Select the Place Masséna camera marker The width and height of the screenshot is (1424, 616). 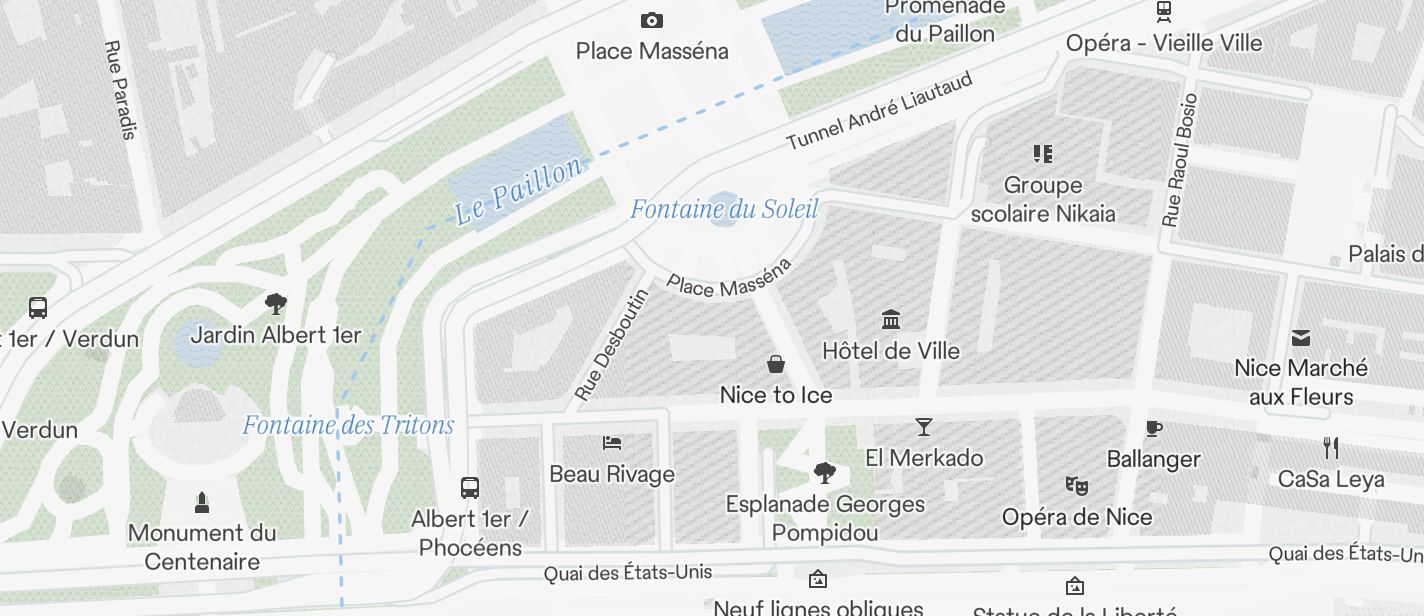tap(651, 20)
